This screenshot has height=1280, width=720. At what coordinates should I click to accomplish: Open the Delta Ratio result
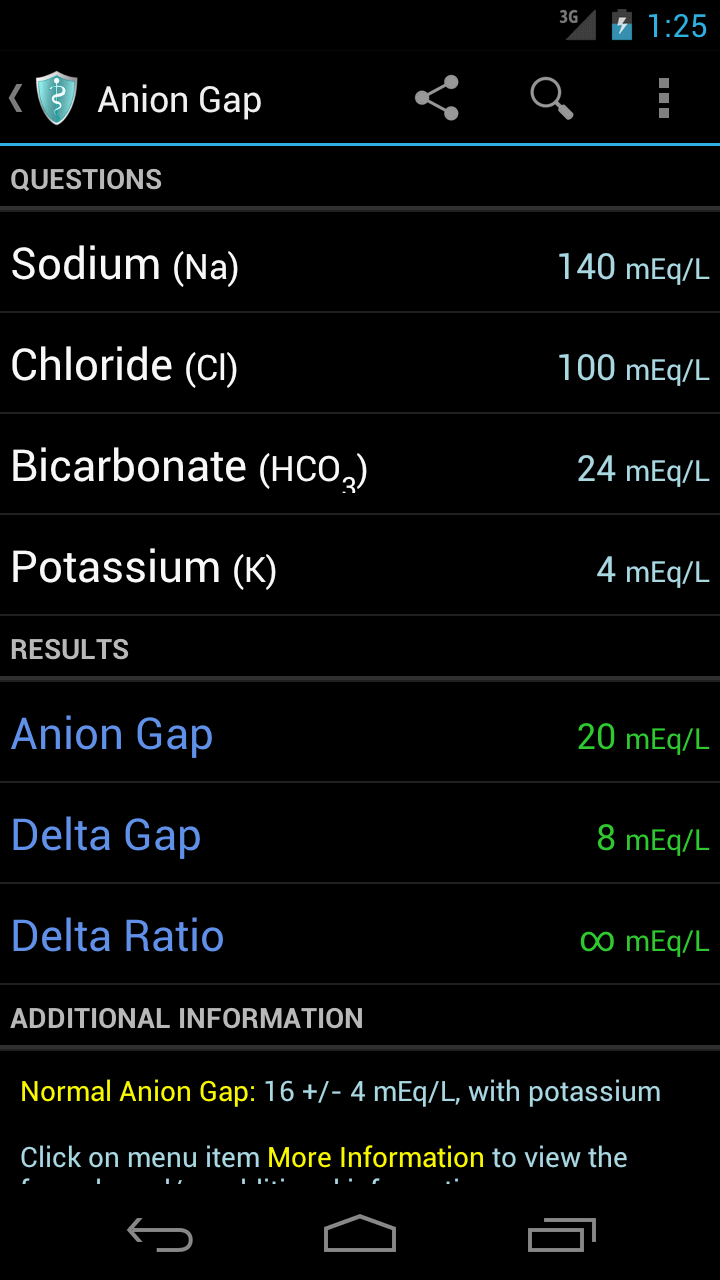pos(360,937)
